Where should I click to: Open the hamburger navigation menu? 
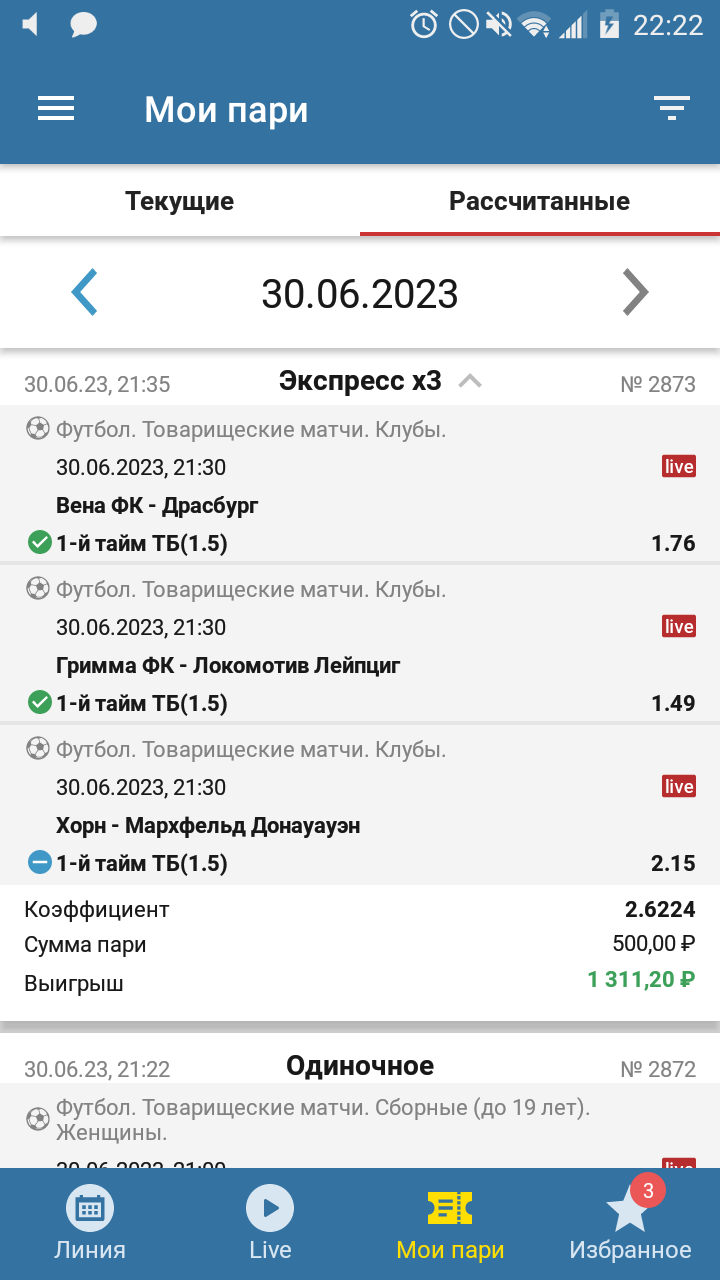click(56, 109)
